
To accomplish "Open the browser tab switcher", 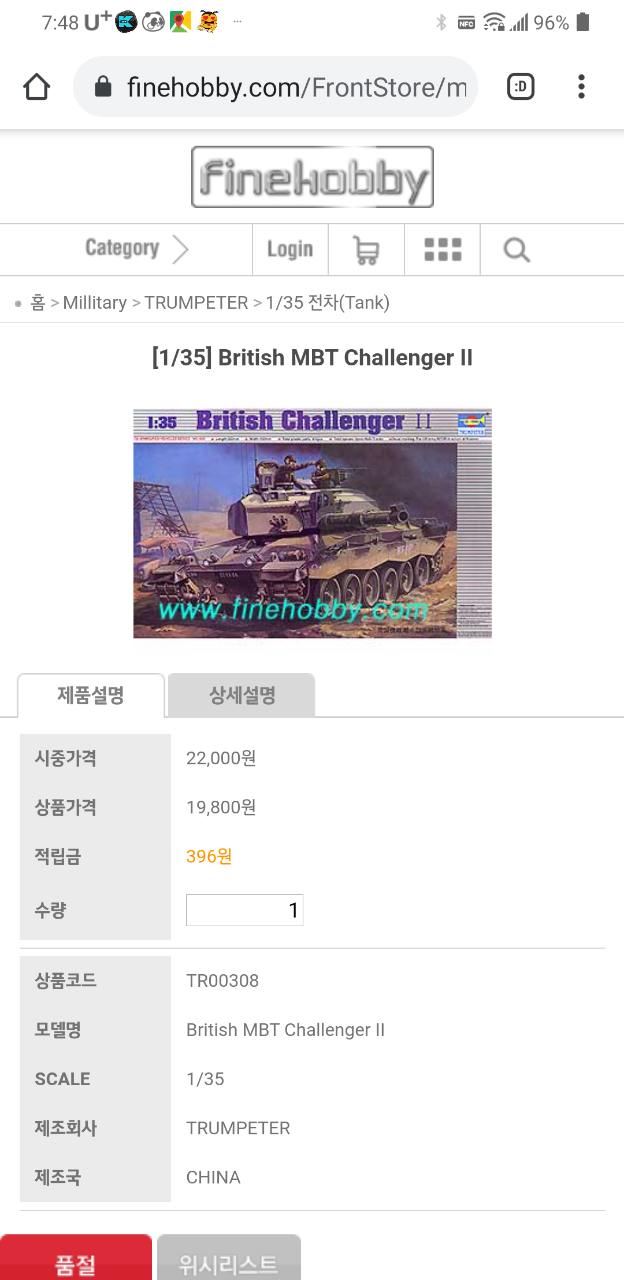I will click(520, 87).
